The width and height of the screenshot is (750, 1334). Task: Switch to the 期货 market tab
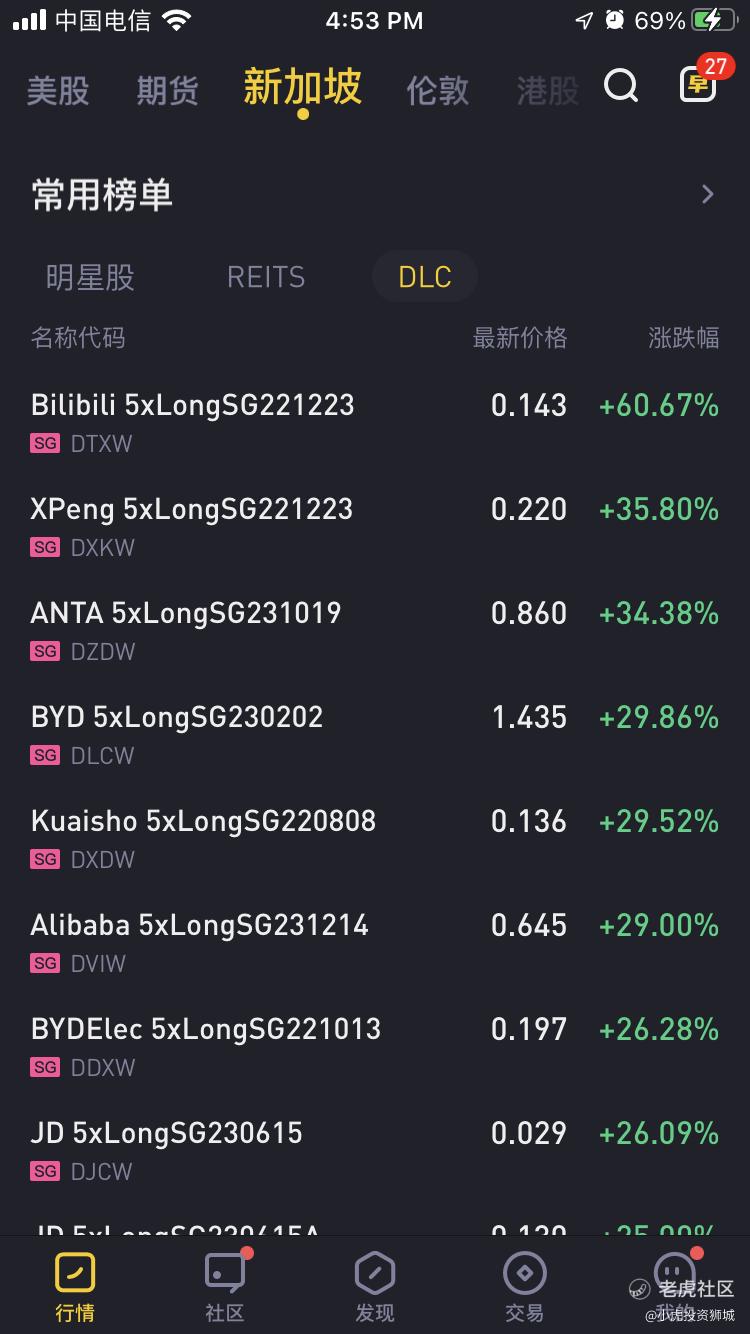167,90
